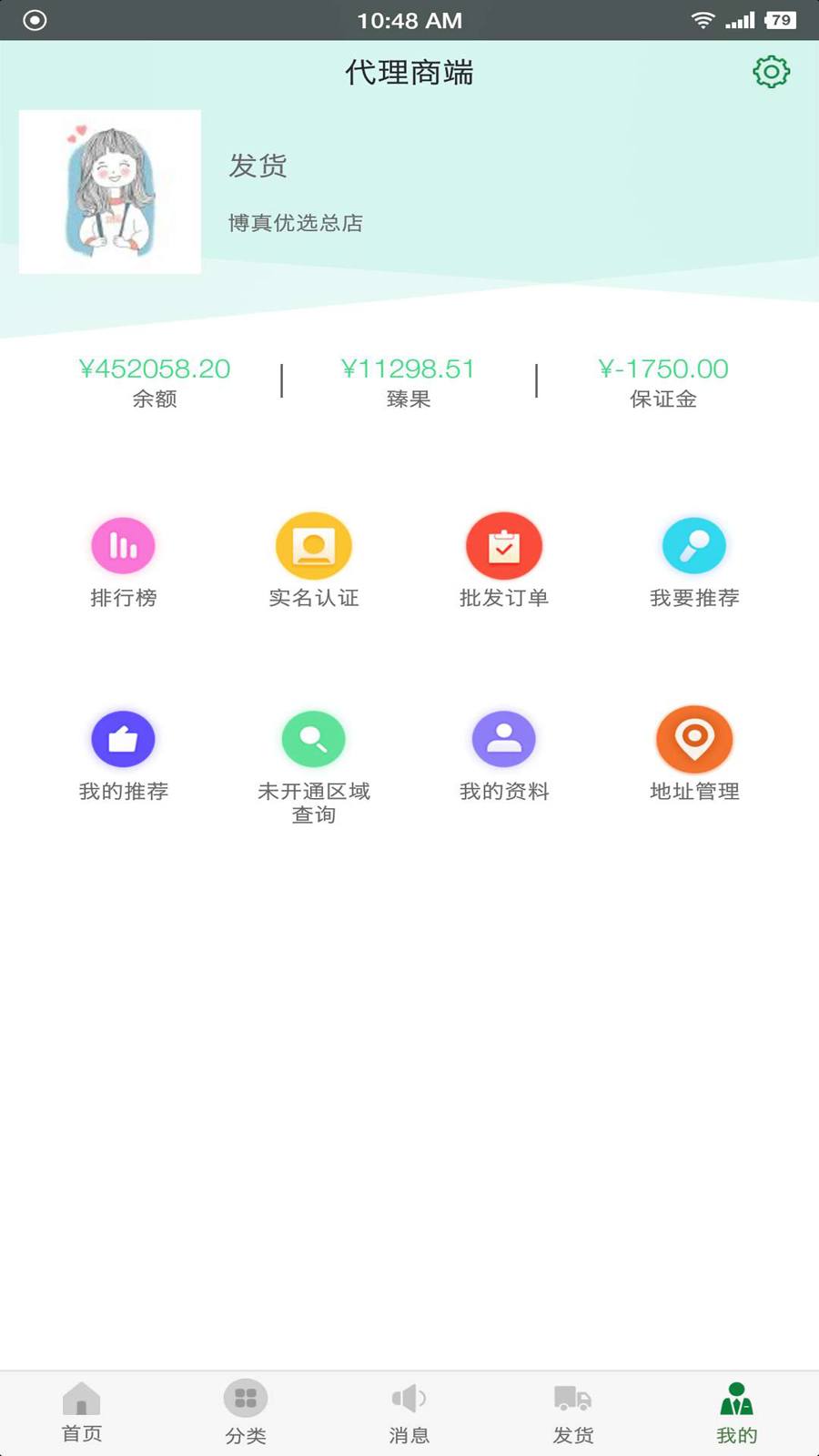Open 未开通区域查询

click(x=314, y=767)
